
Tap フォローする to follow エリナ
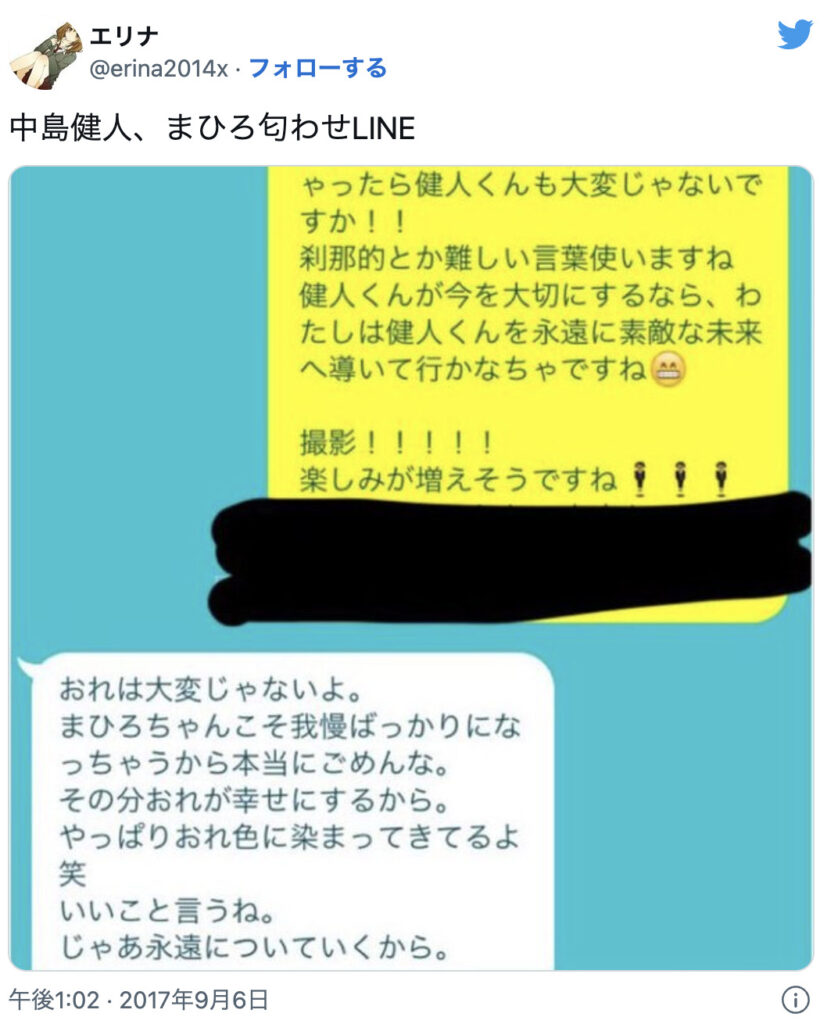[316, 69]
